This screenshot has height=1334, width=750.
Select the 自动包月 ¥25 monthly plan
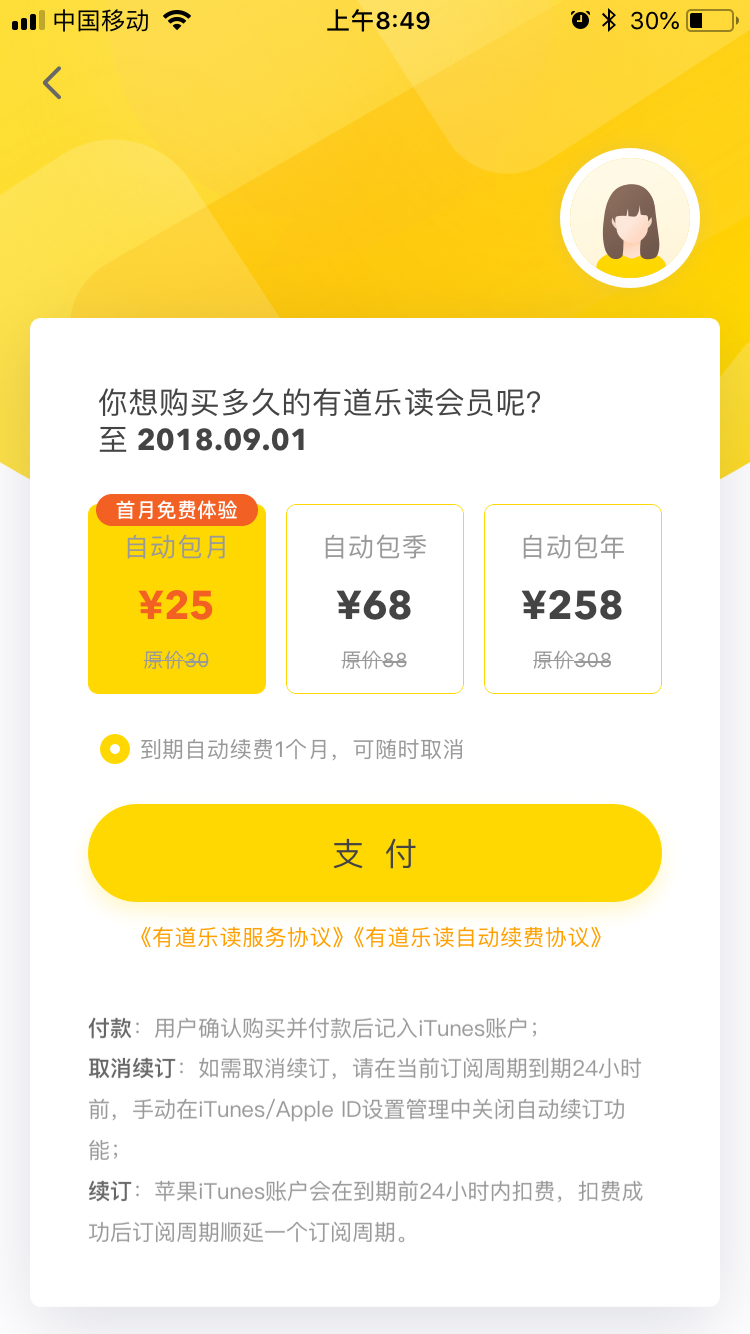click(x=177, y=598)
